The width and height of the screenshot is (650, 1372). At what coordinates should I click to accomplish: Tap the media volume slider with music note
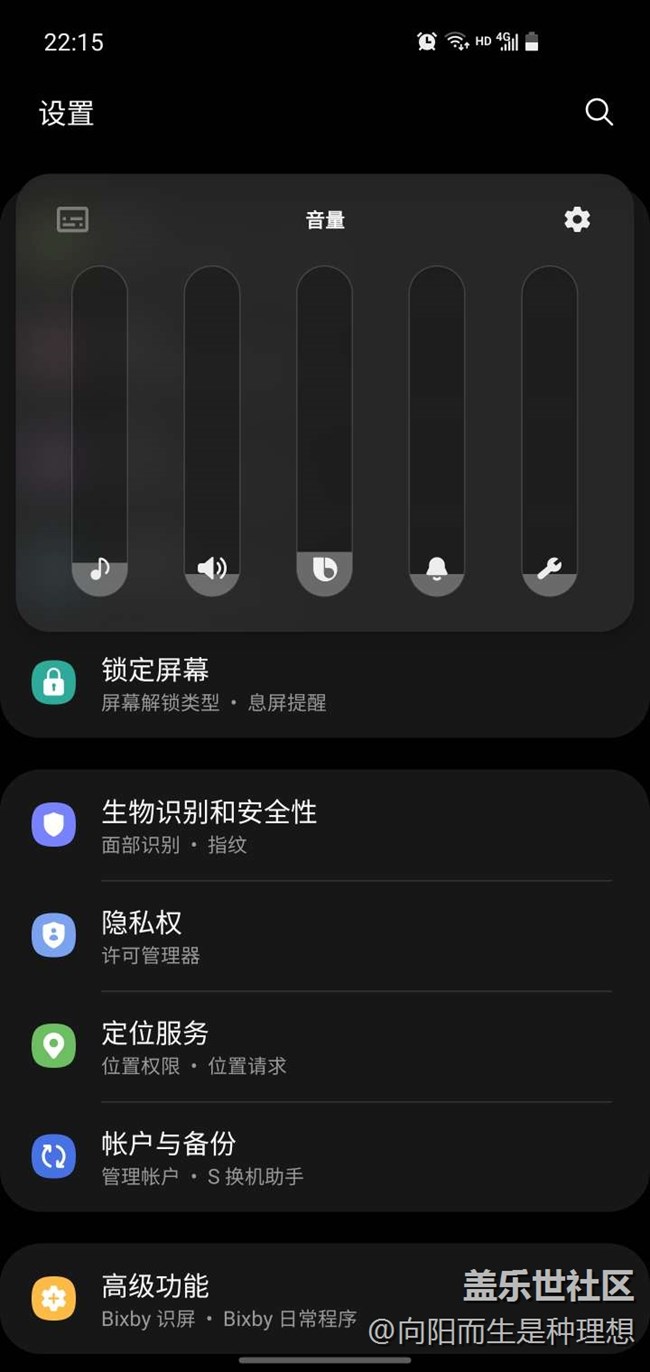tap(100, 431)
